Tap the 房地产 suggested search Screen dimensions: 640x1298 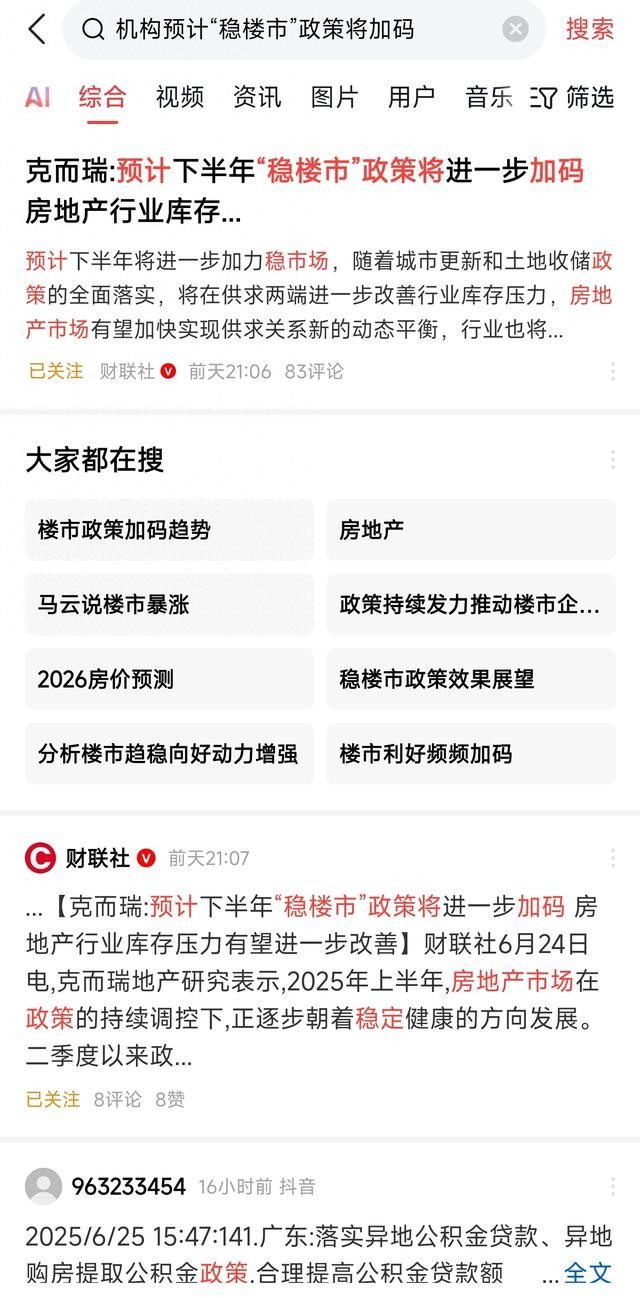tap(471, 530)
